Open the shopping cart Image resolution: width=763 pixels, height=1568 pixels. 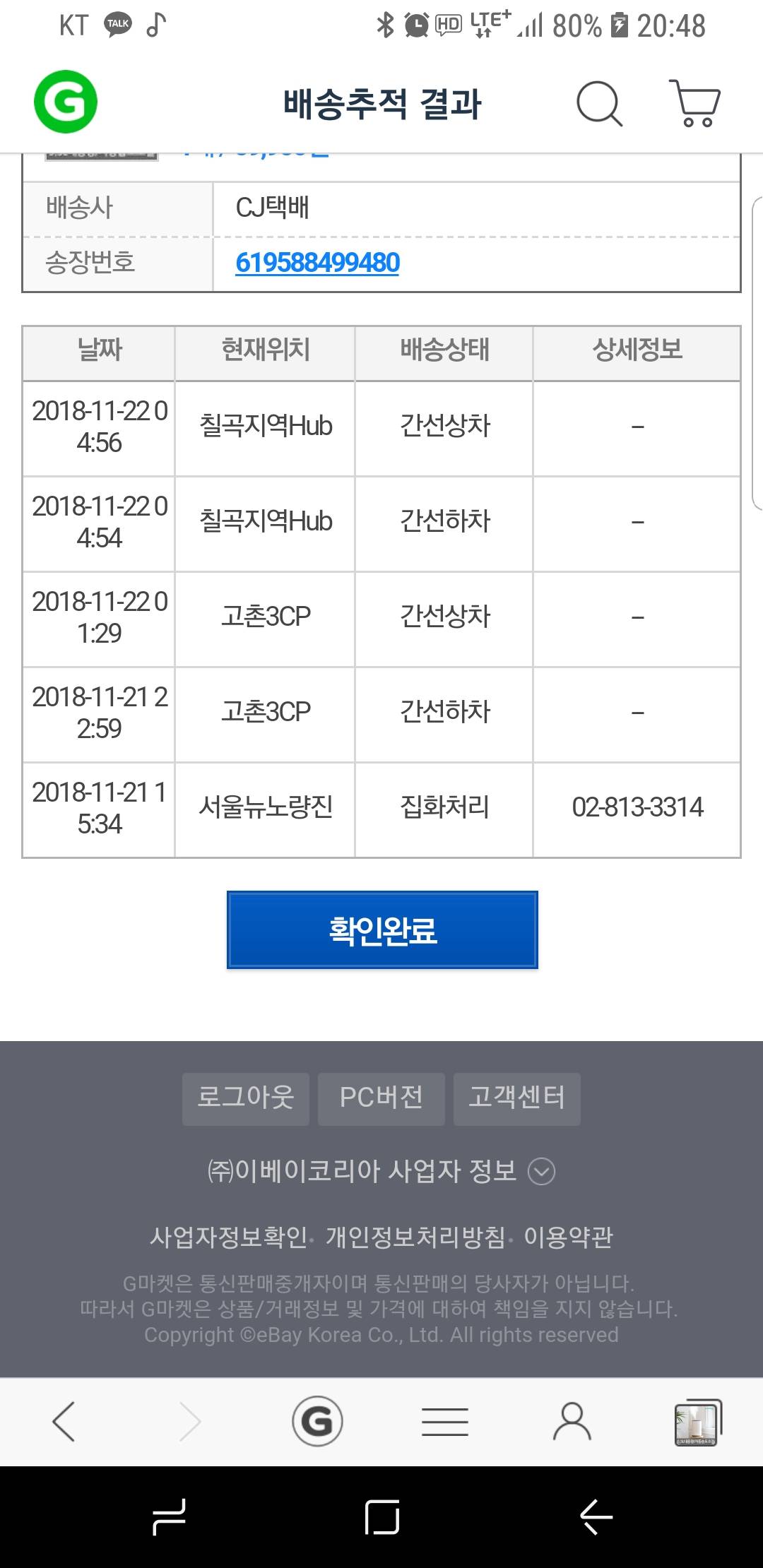[694, 103]
